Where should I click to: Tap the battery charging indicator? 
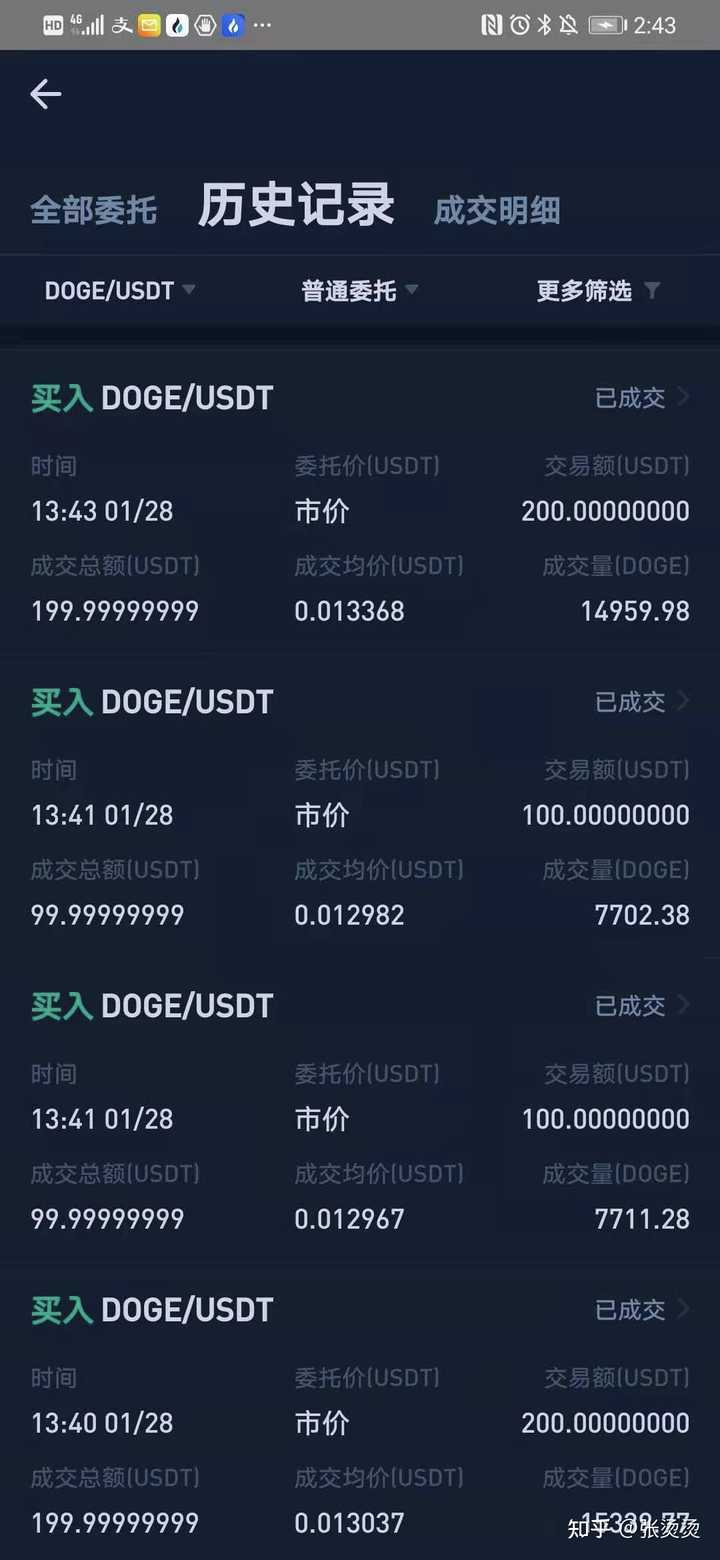605,25
